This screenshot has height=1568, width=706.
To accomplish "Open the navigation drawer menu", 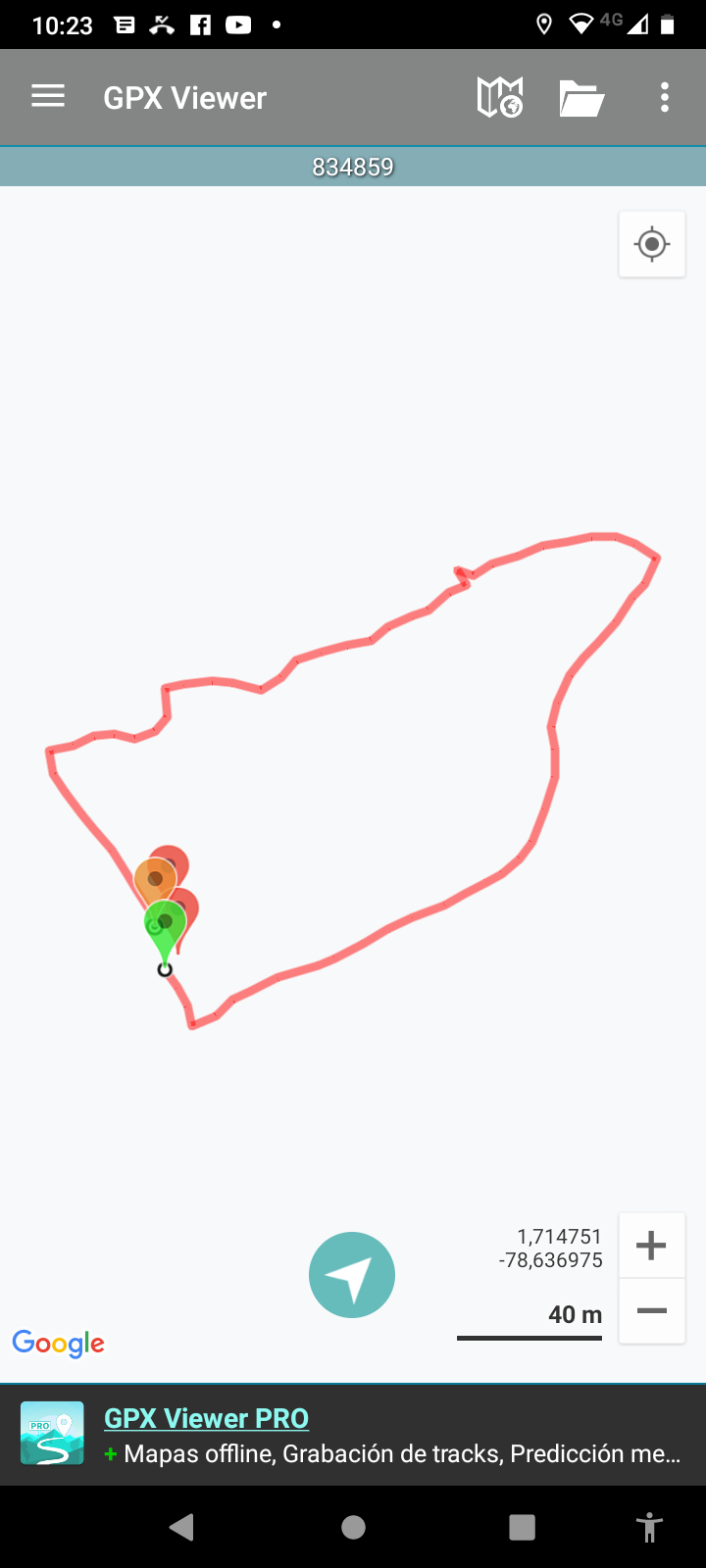I will 48,96.
